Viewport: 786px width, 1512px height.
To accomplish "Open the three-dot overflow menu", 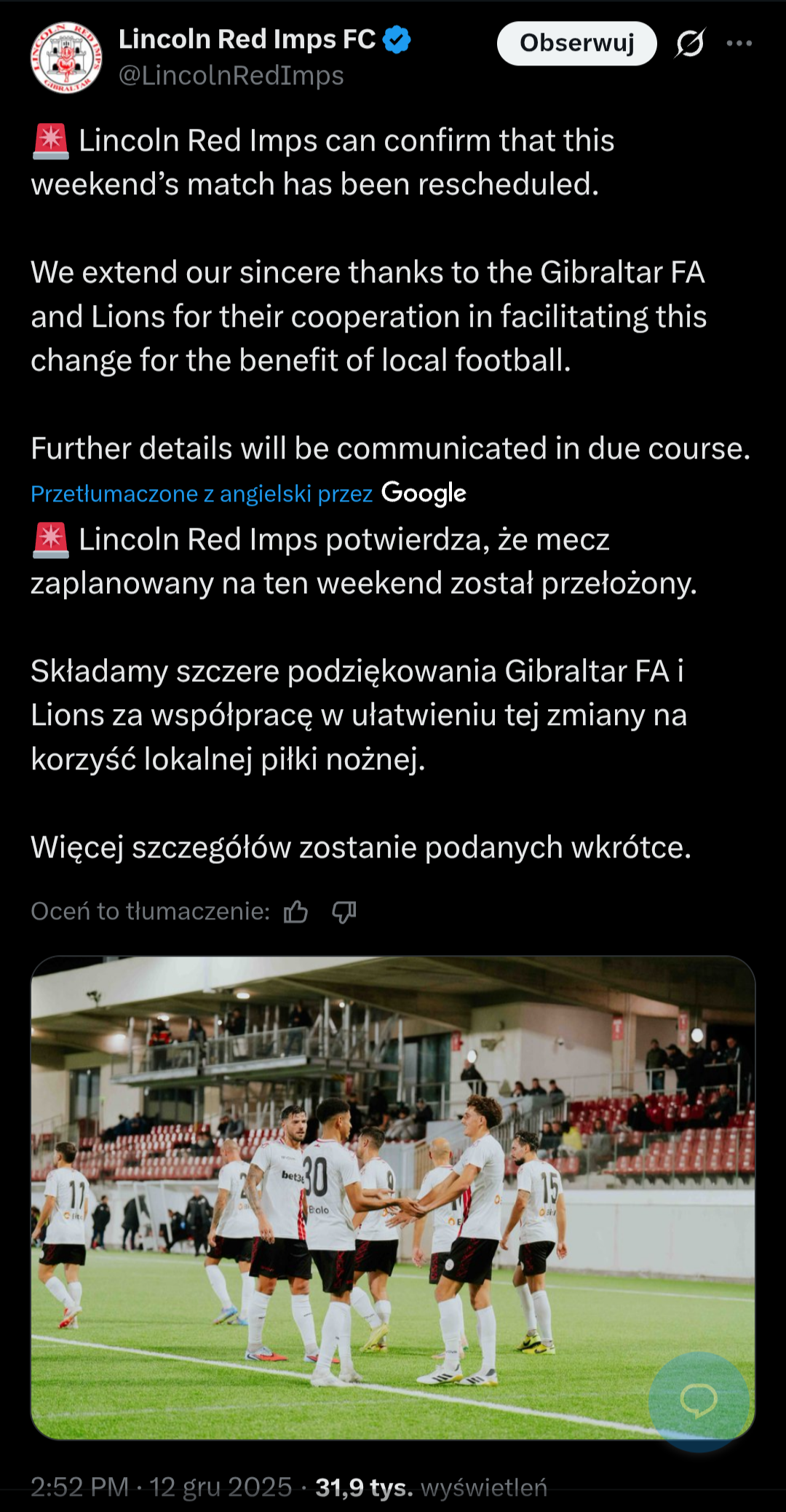I will click(x=739, y=44).
